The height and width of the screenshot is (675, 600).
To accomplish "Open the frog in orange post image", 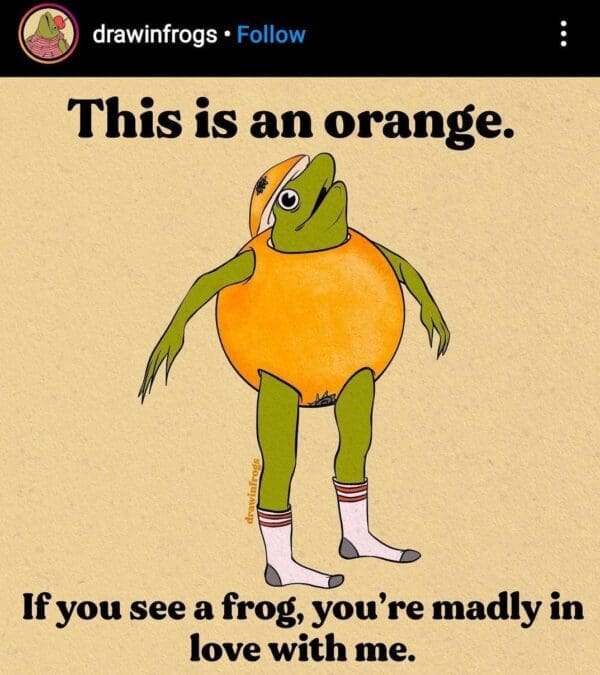I will pos(300,370).
